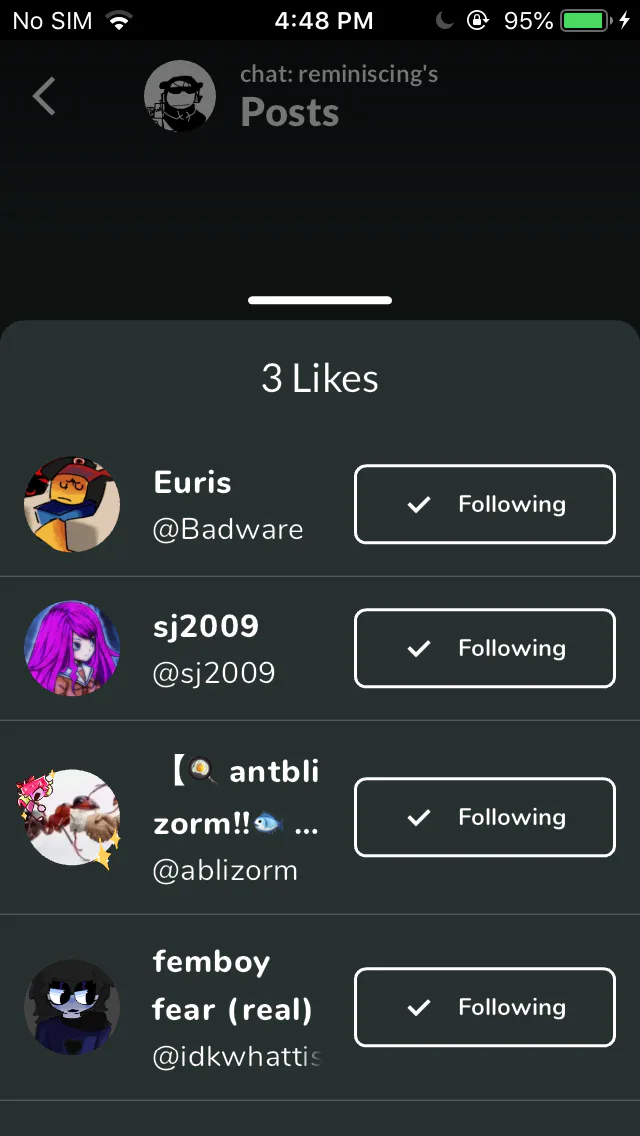The image size is (640, 1136).
Task: Open the profile avatar beside Posts
Action: (180, 96)
